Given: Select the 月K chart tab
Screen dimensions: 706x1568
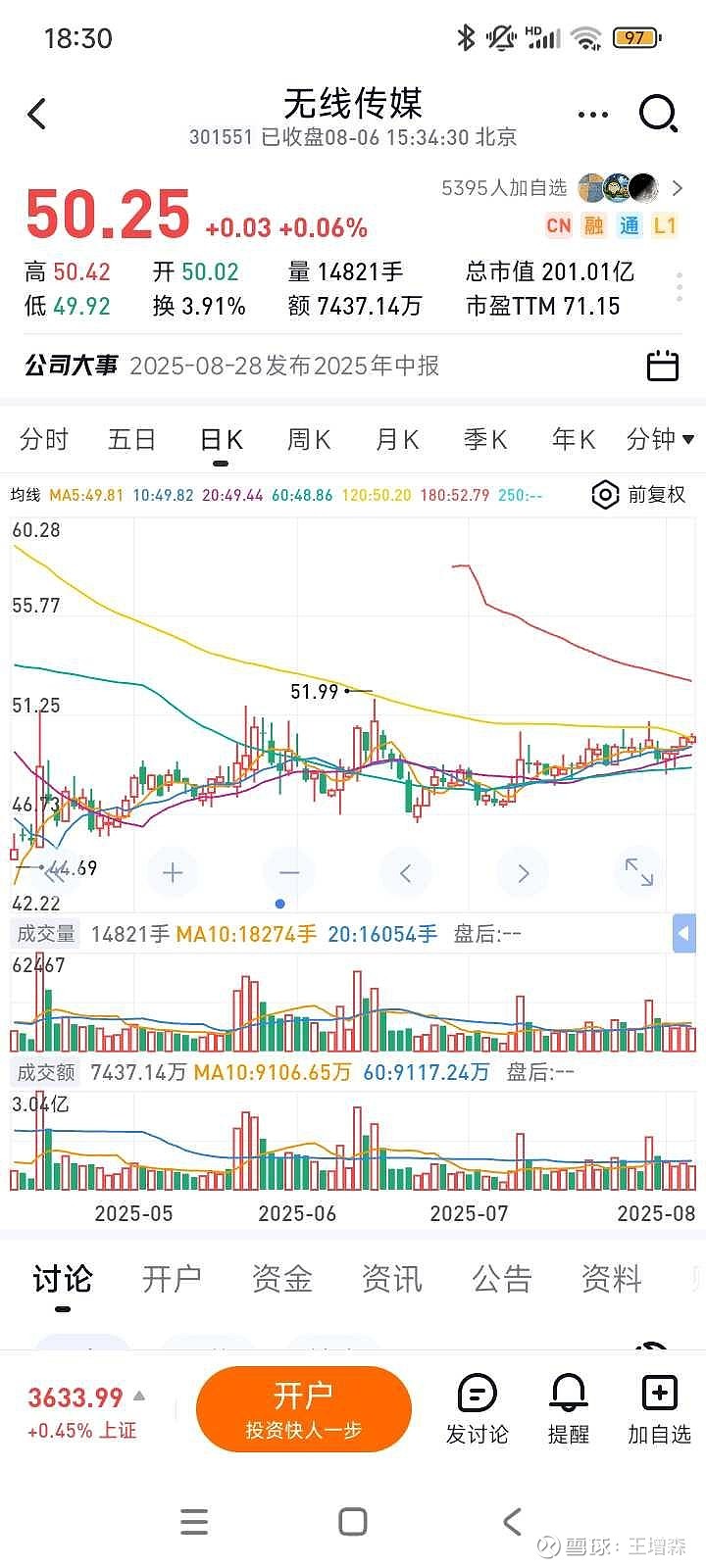Looking at the screenshot, I should [x=397, y=439].
